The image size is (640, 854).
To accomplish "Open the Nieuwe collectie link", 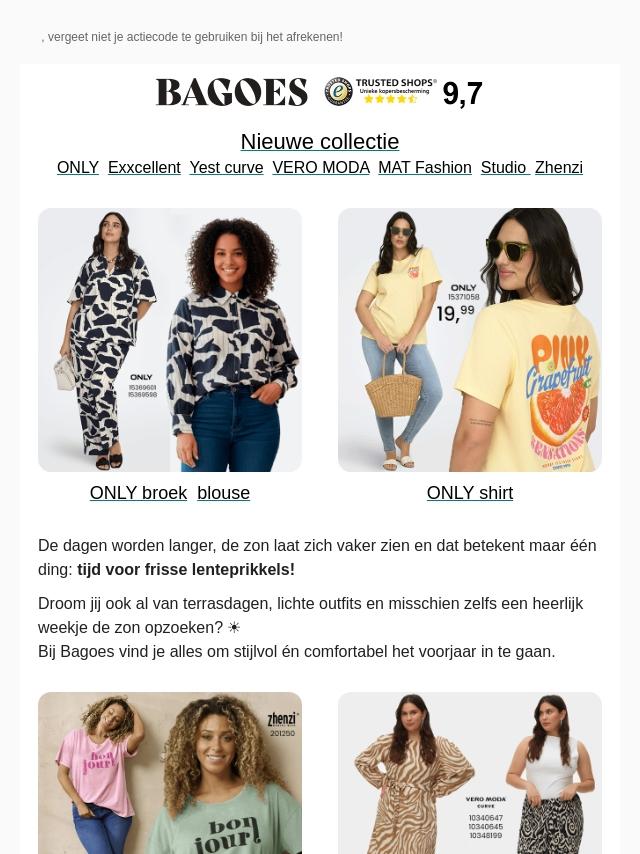I will click(320, 142).
